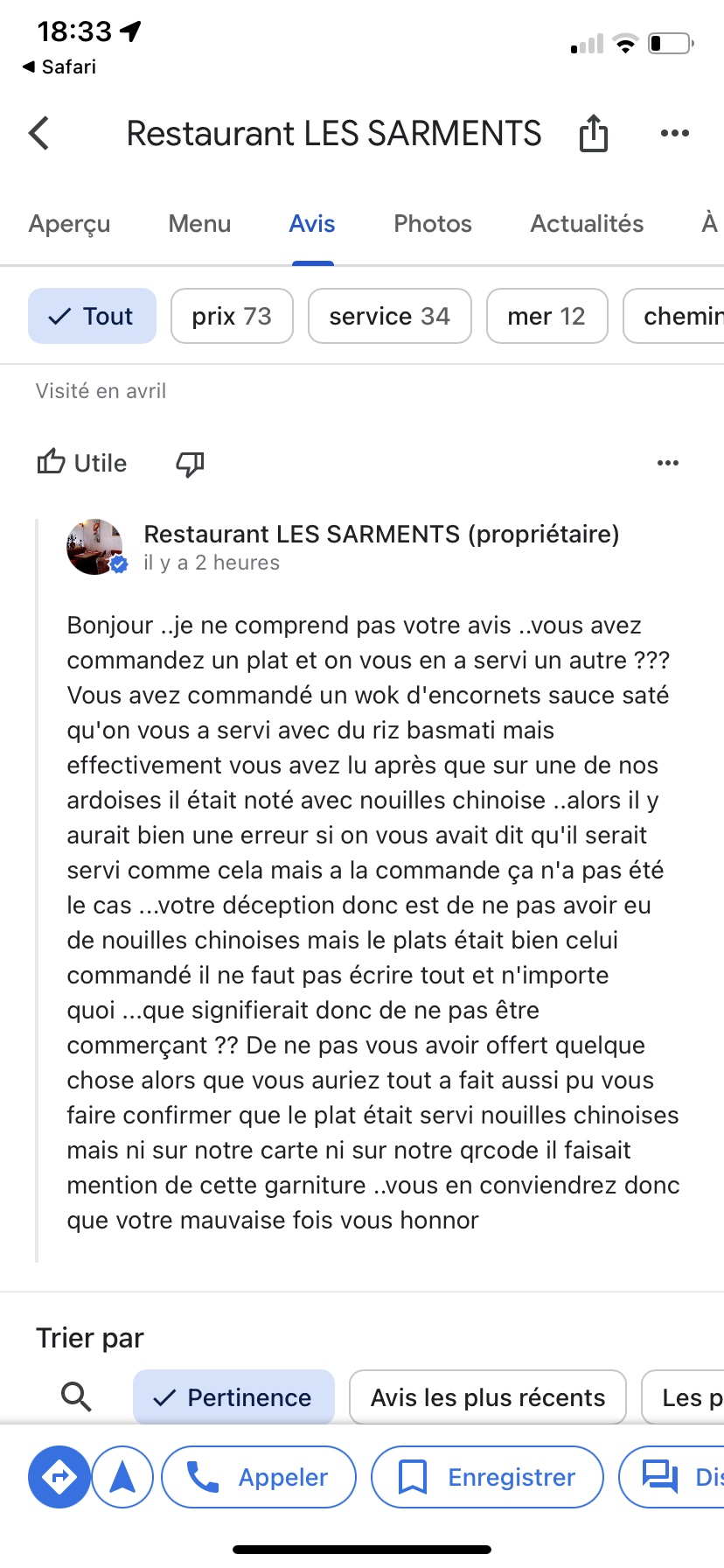Image resolution: width=724 pixels, height=1568 pixels.
Task: Select the Tout filter chip
Action: (x=92, y=316)
